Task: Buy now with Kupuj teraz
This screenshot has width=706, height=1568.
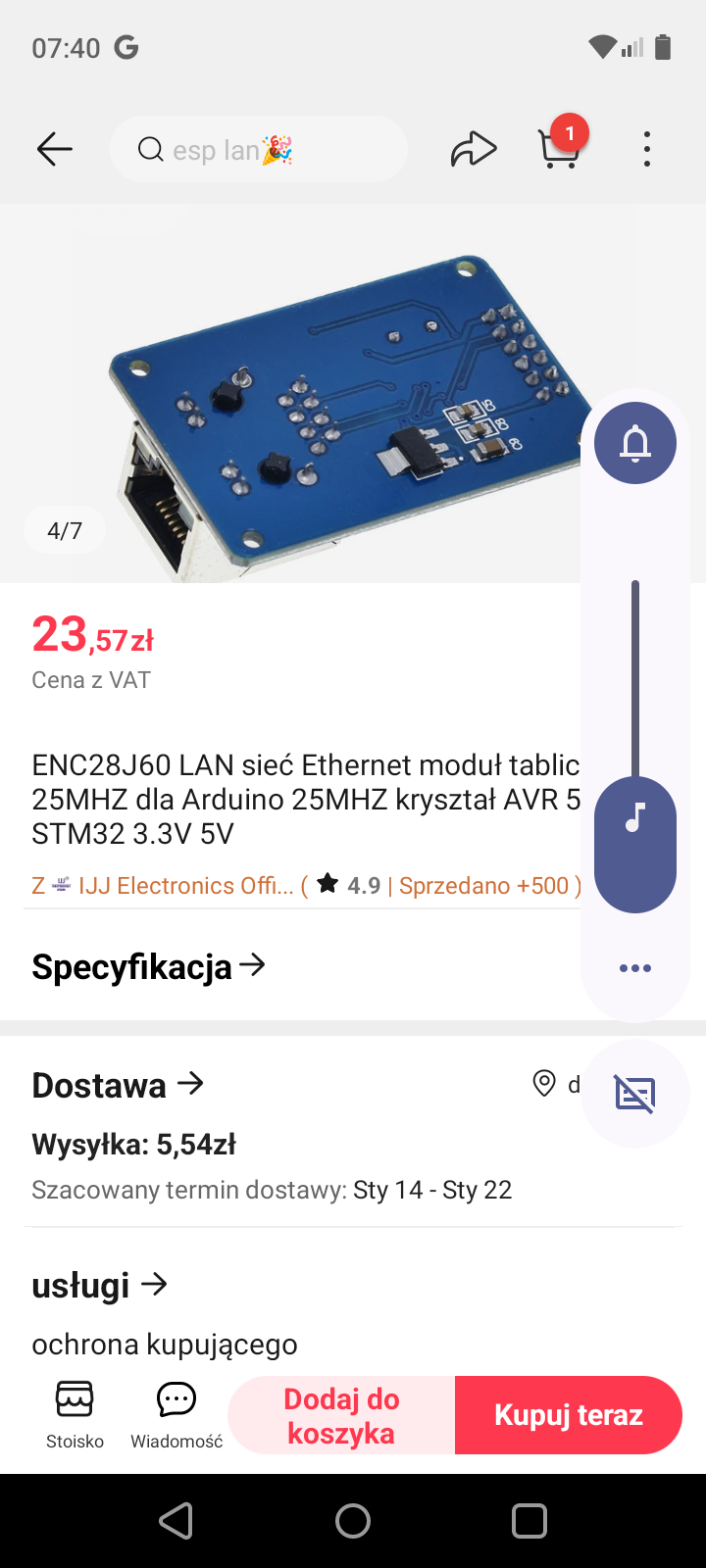Action: click(569, 1415)
